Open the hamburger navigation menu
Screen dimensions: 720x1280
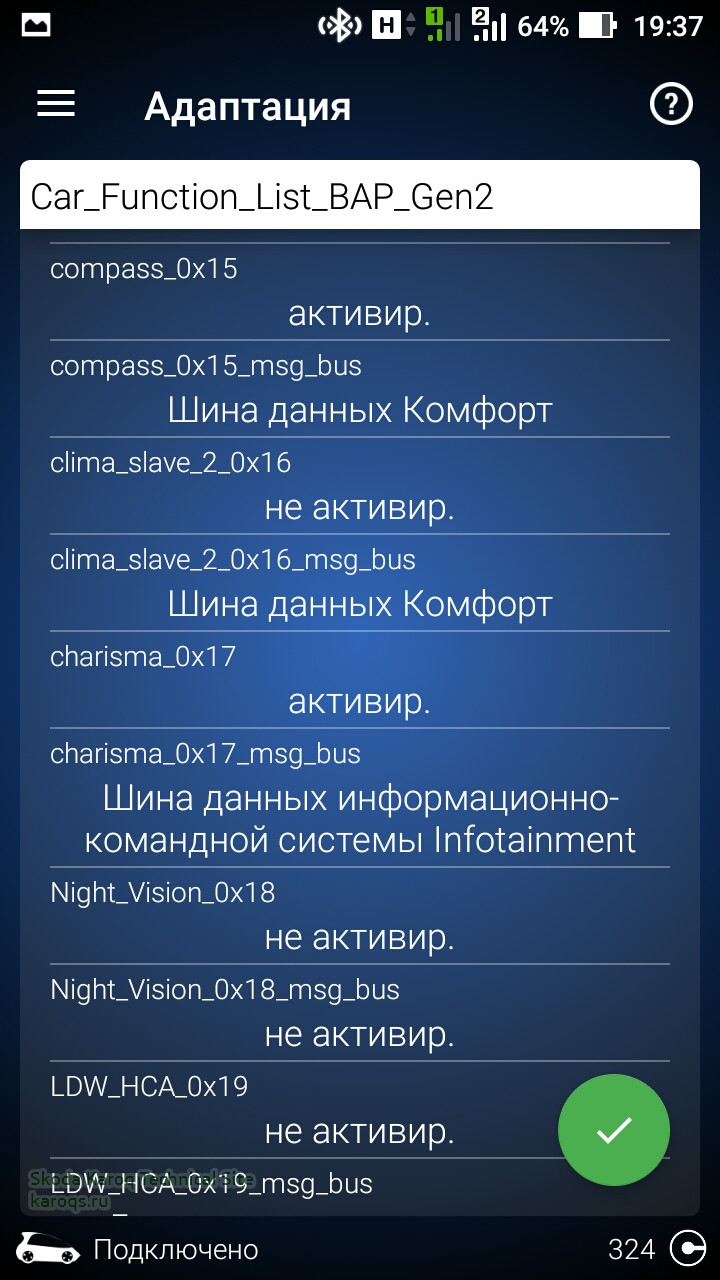click(57, 104)
